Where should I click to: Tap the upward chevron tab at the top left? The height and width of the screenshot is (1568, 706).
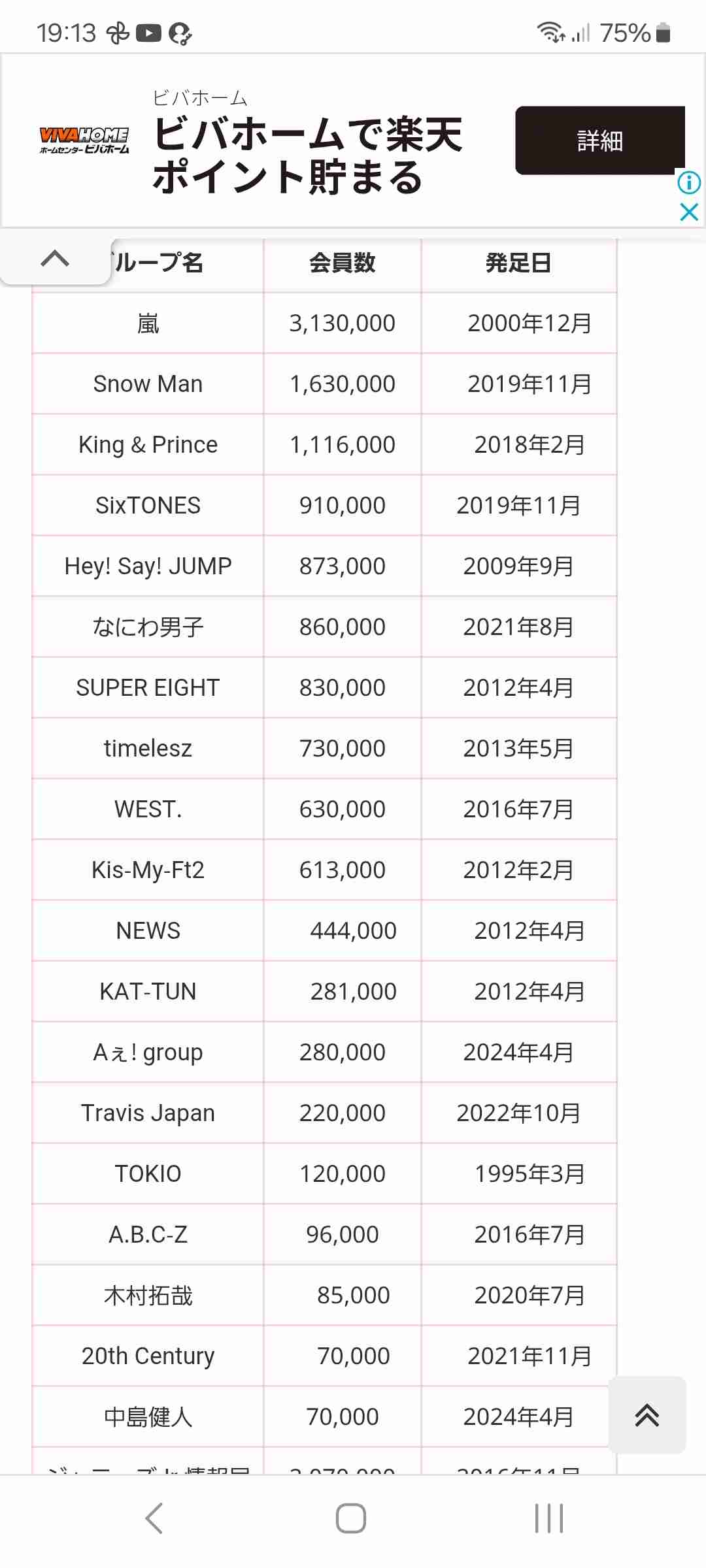[55, 259]
